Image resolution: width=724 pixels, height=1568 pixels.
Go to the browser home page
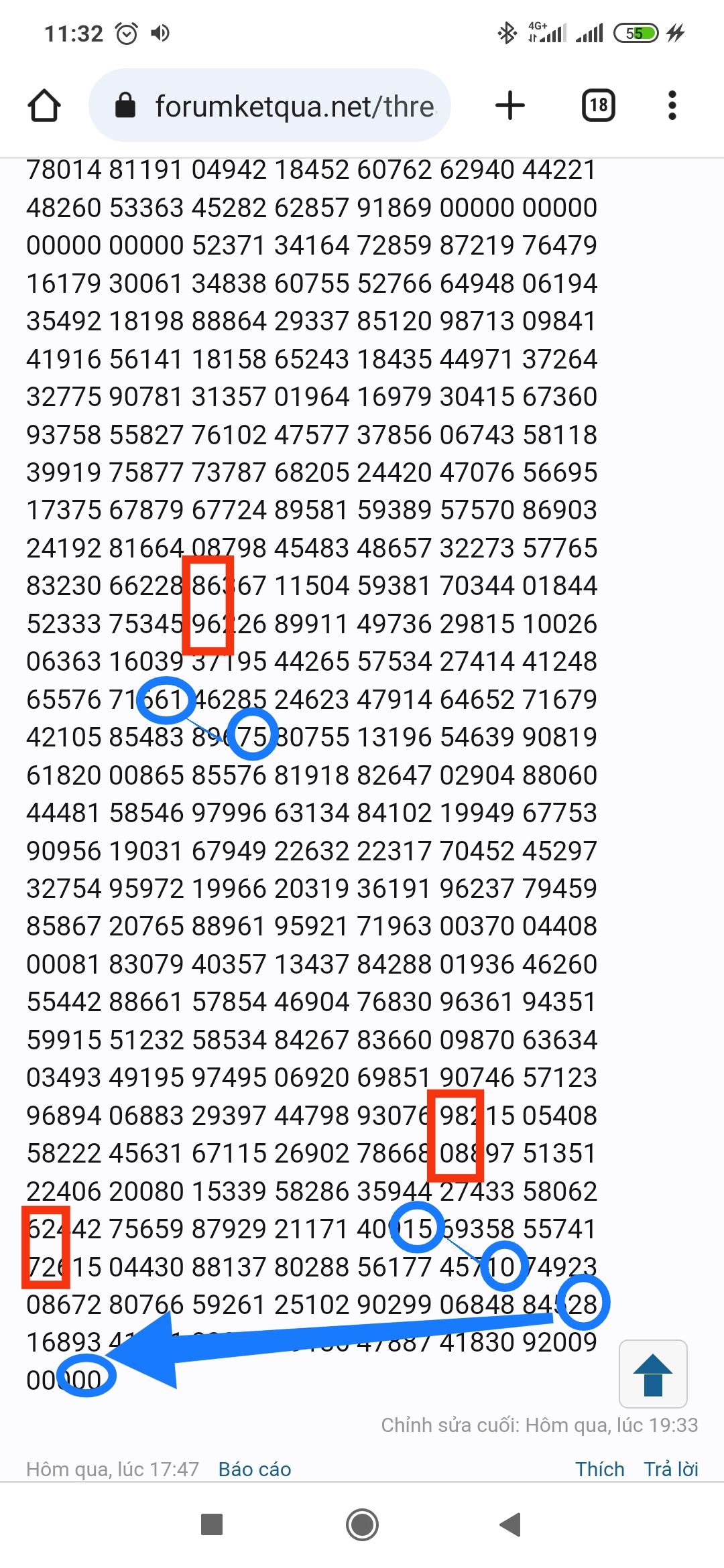tap(44, 106)
